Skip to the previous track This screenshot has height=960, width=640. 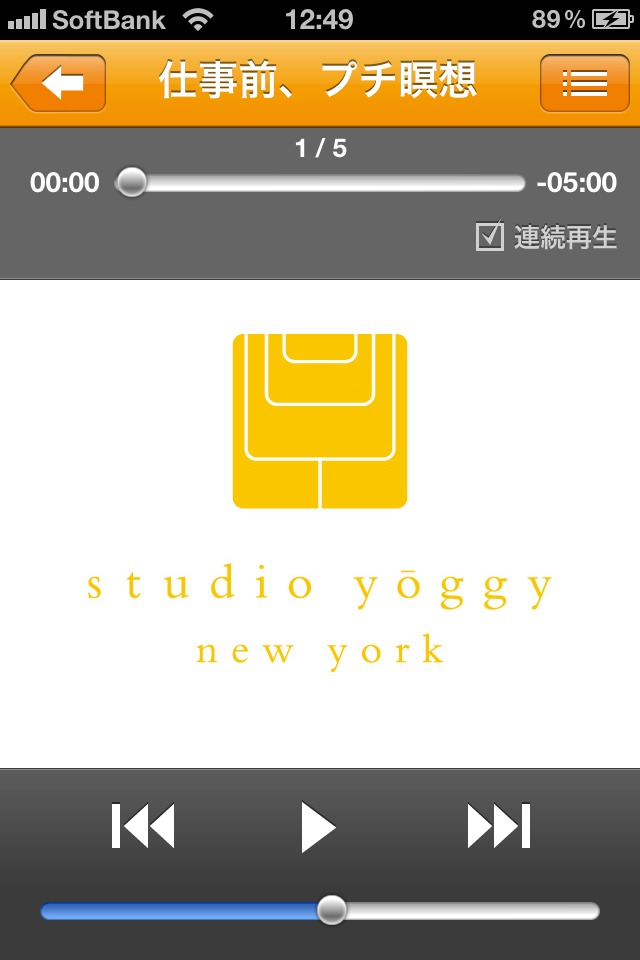(x=143, y=826)
